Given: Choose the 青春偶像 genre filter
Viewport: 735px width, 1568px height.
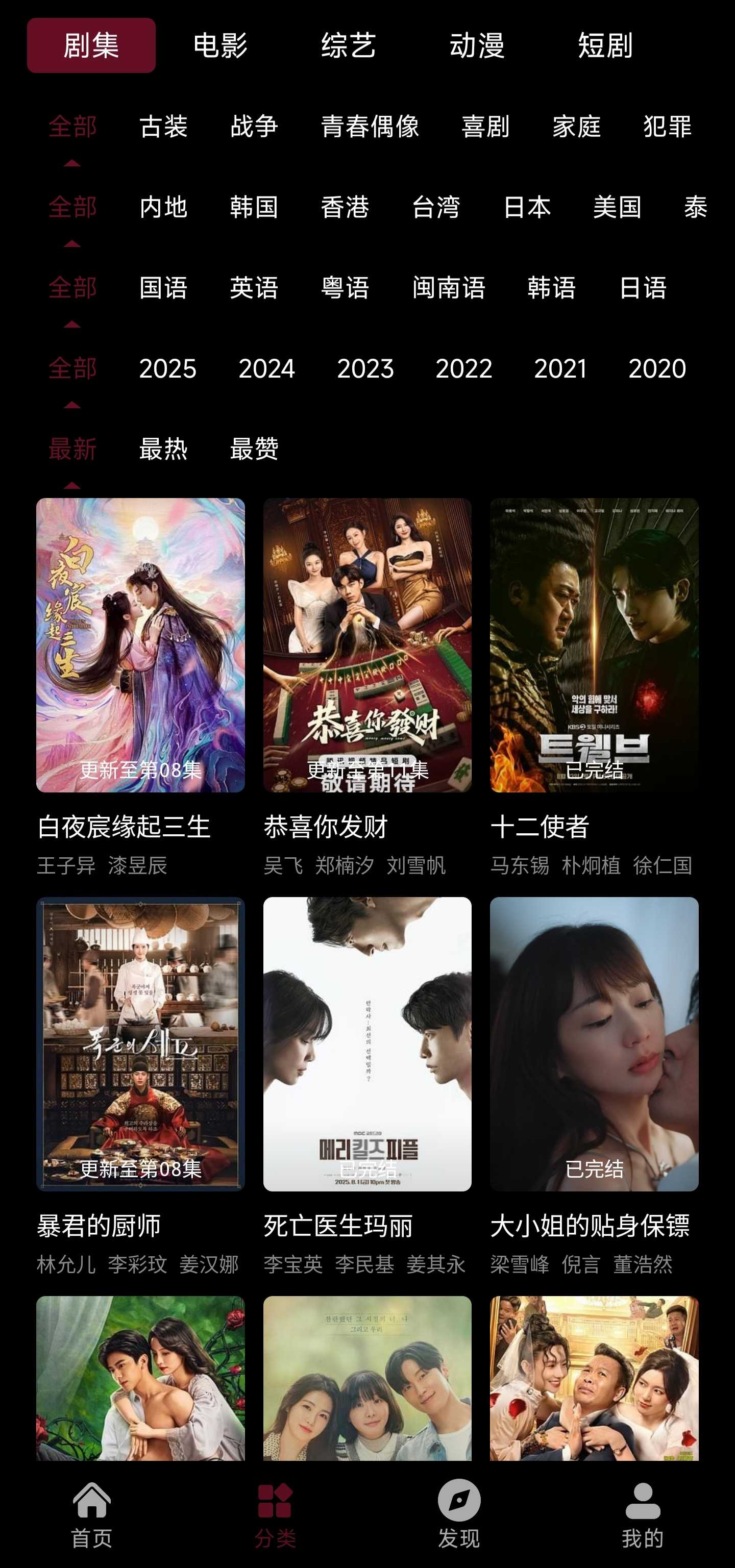Looking at the screenshot, I should 370,127.
